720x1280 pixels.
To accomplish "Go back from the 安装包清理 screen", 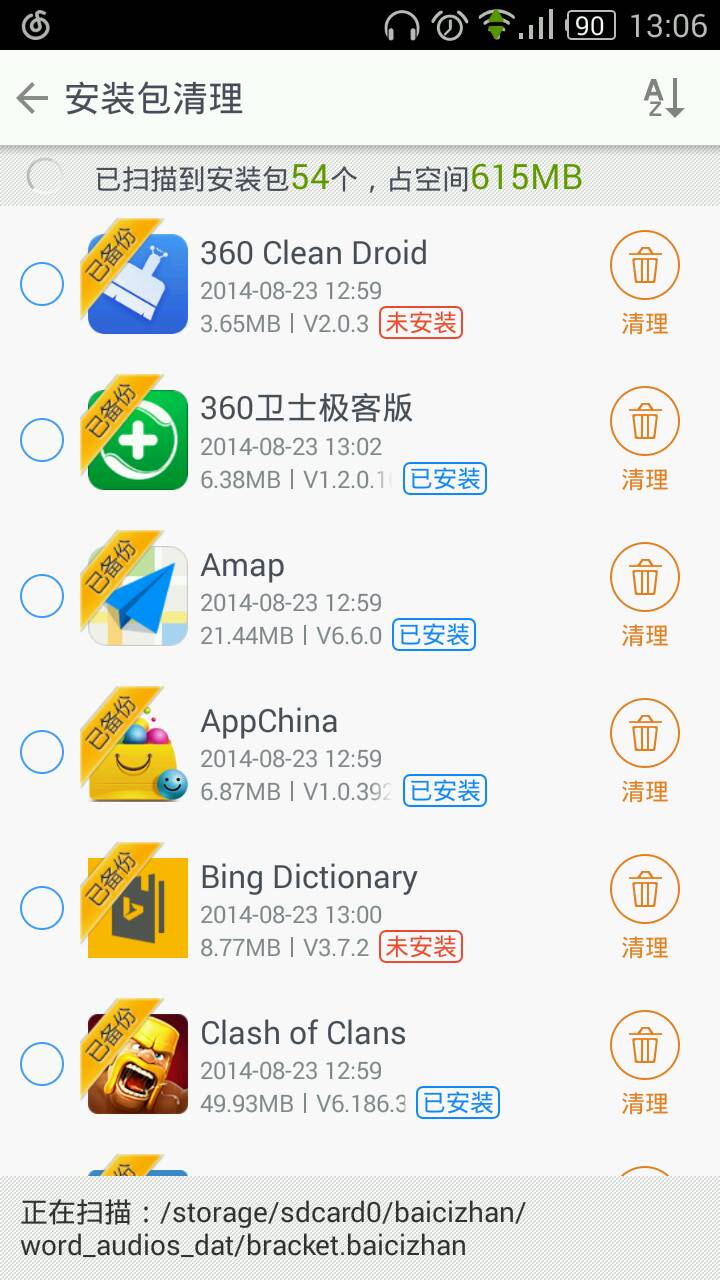I will point(33,98).
